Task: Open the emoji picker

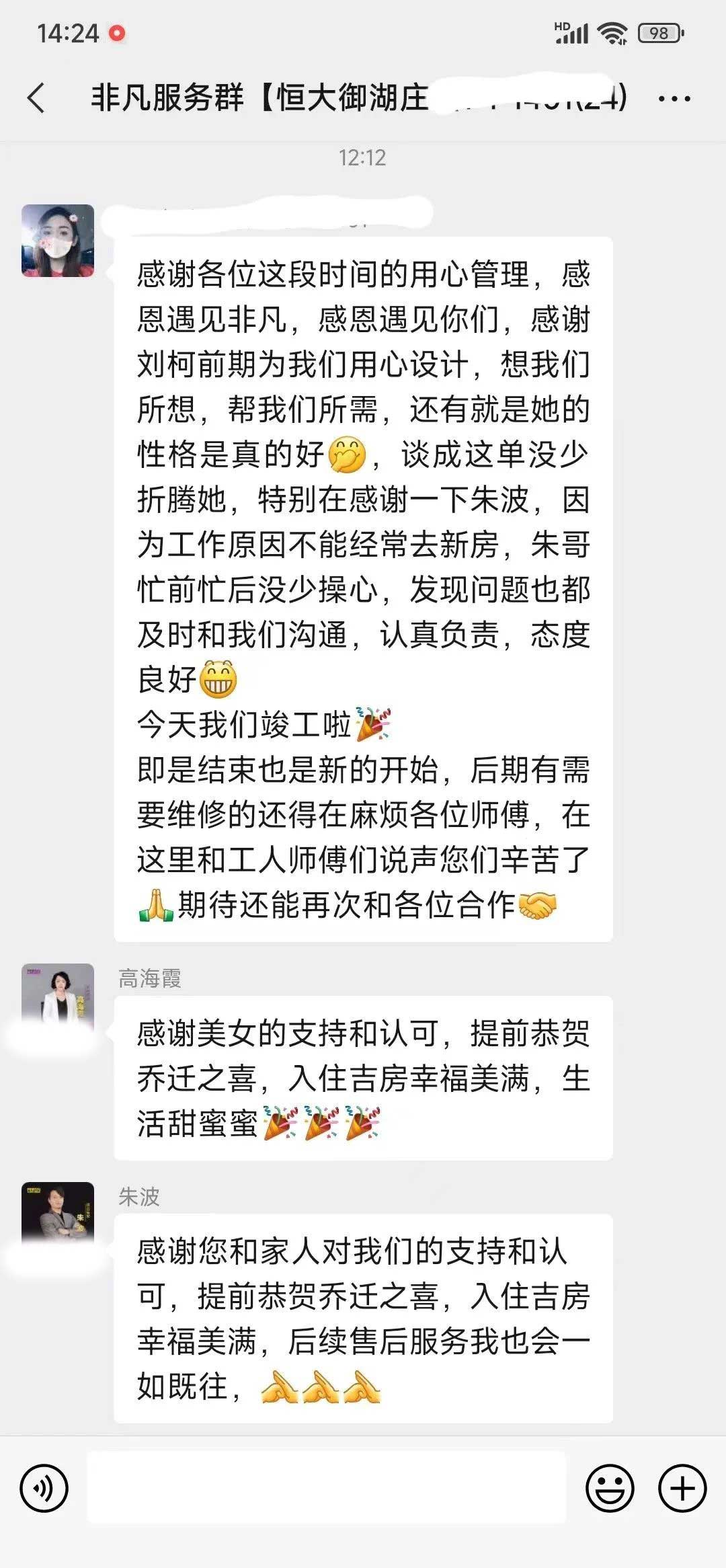Action: point(610,1489)
